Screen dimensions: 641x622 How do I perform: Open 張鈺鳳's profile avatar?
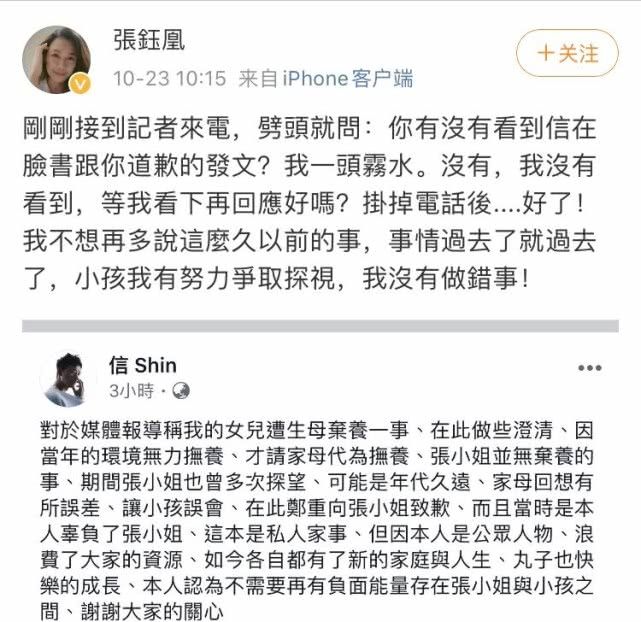pyautogui.click(x=55, y=57)
